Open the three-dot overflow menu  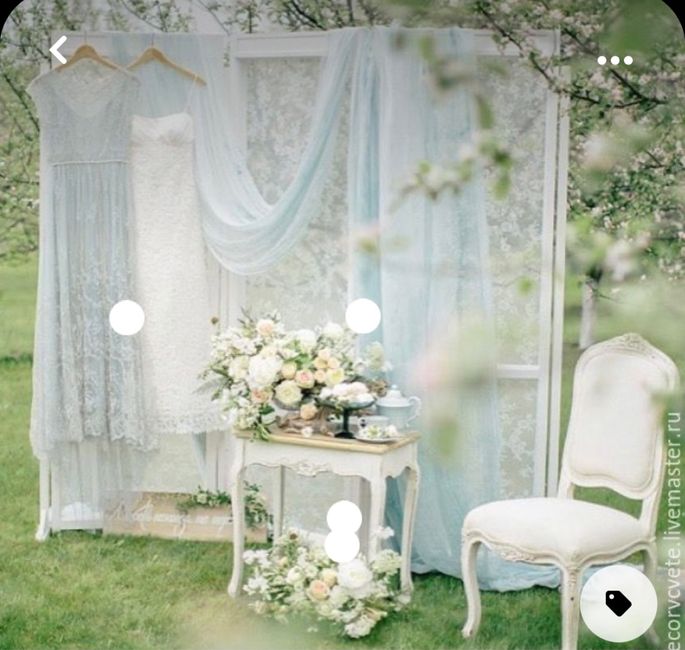(615, 60)
